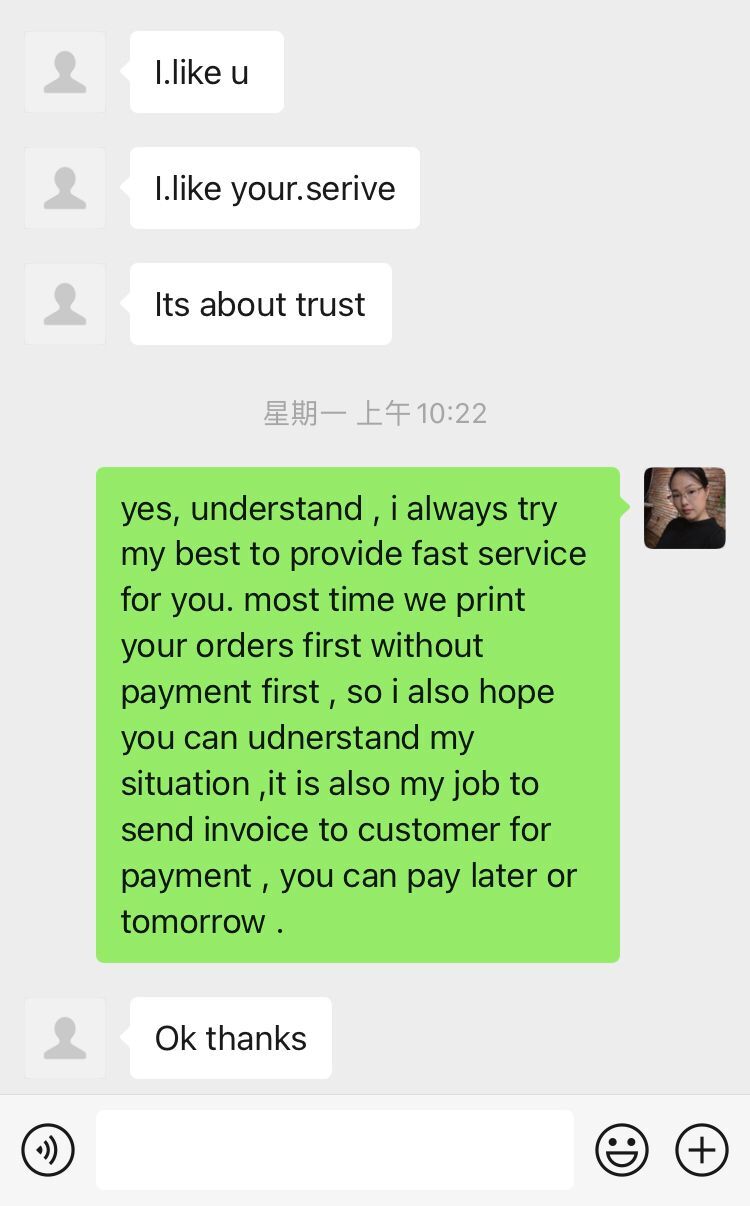Open contact avatar beside "Ok thanks"
The image size is (750, 1206).
point(65,1038)
